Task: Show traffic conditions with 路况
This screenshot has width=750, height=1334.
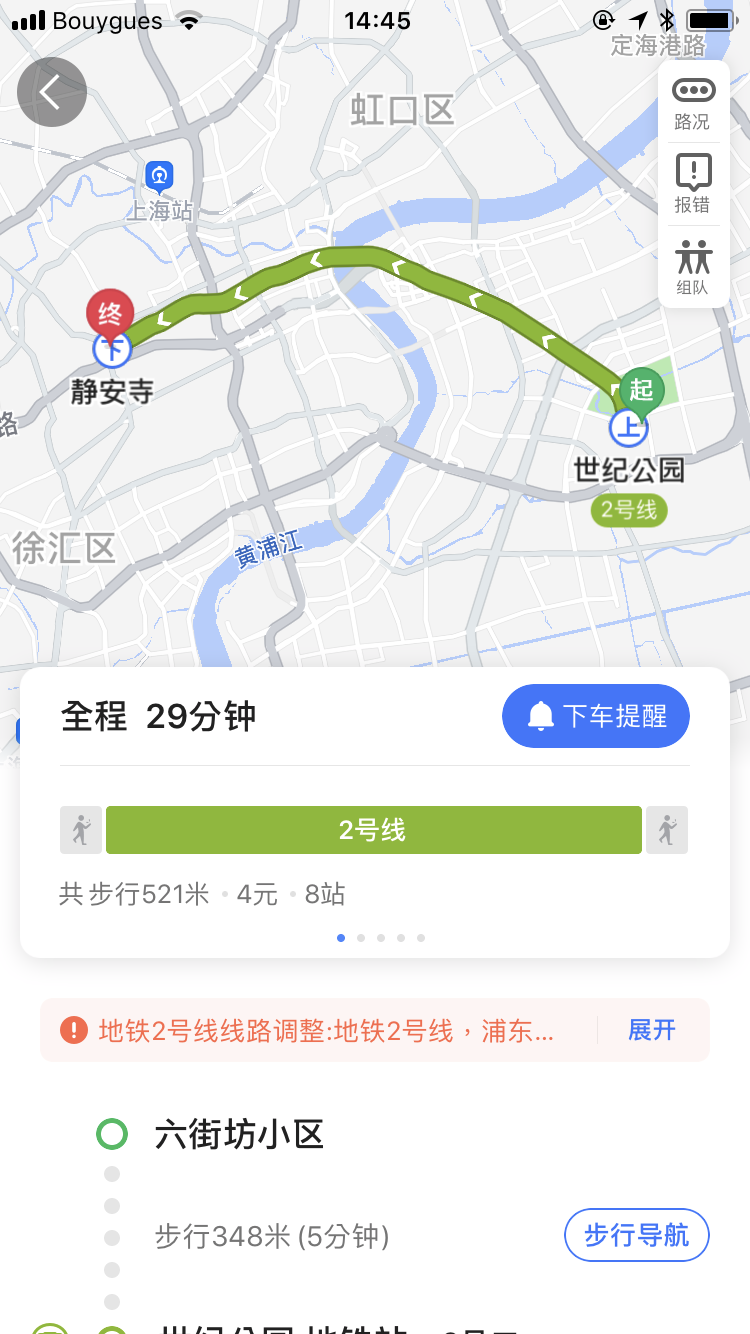Action: tap(692, 102)
